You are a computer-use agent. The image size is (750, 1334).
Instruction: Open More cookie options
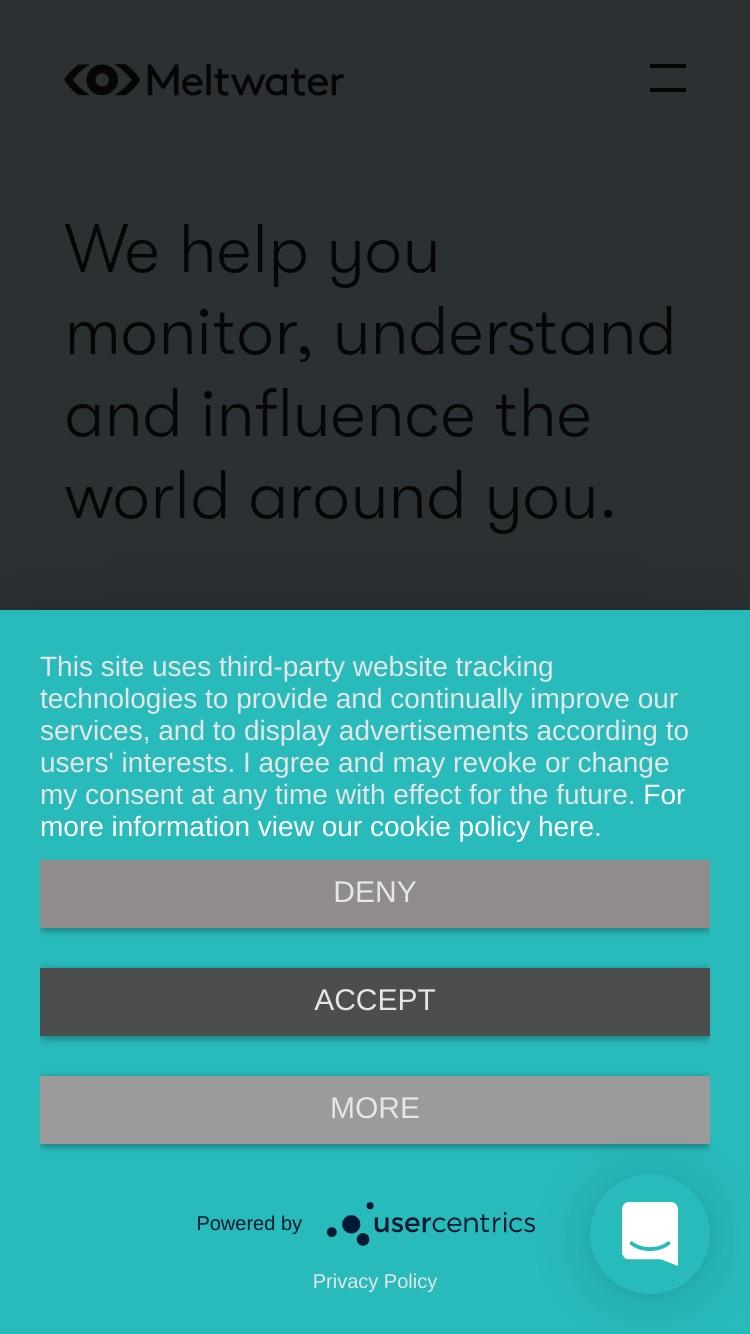[x=375, y=1109]
